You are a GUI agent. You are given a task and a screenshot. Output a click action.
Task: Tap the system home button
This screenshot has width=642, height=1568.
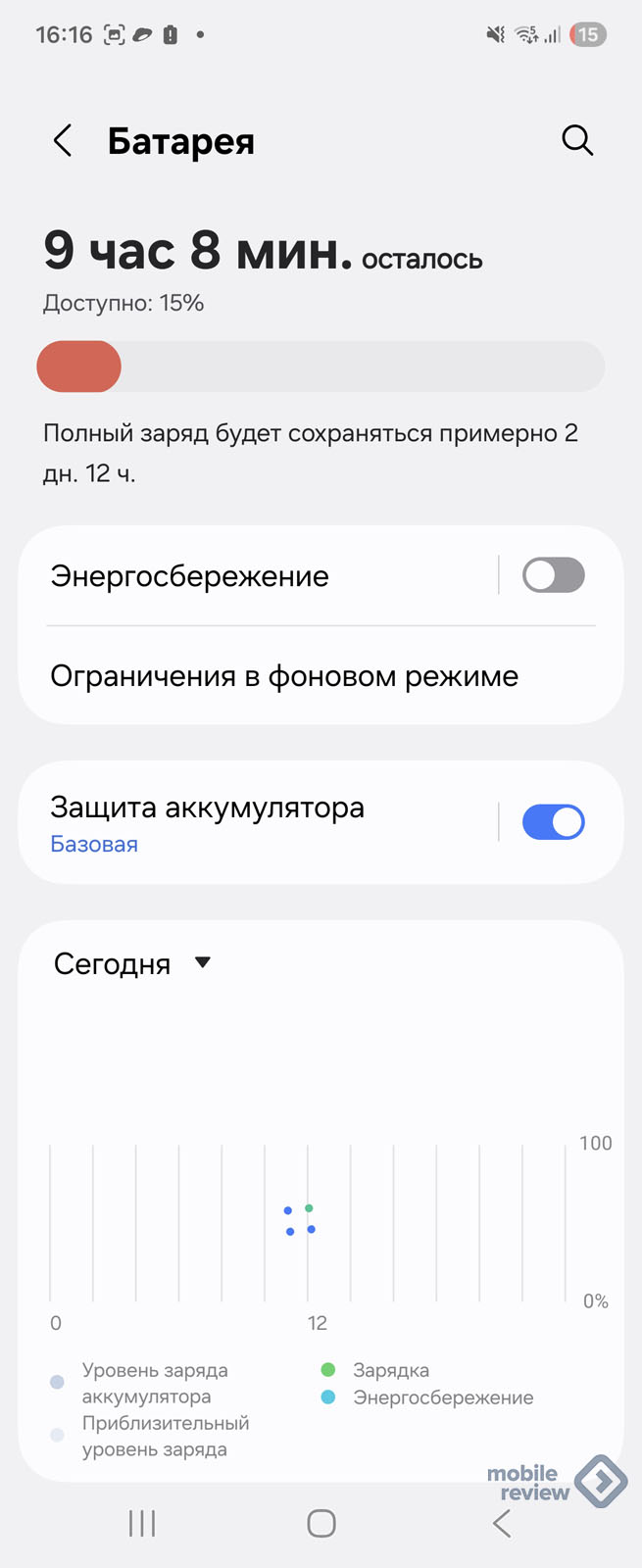tap(321, 1523)
